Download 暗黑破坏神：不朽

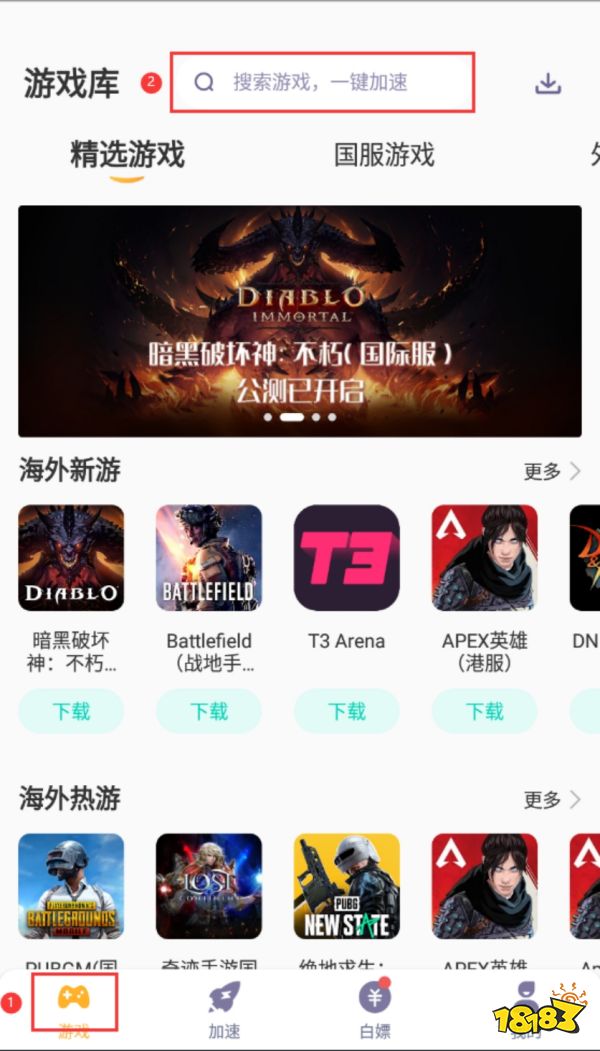point(71,711)
